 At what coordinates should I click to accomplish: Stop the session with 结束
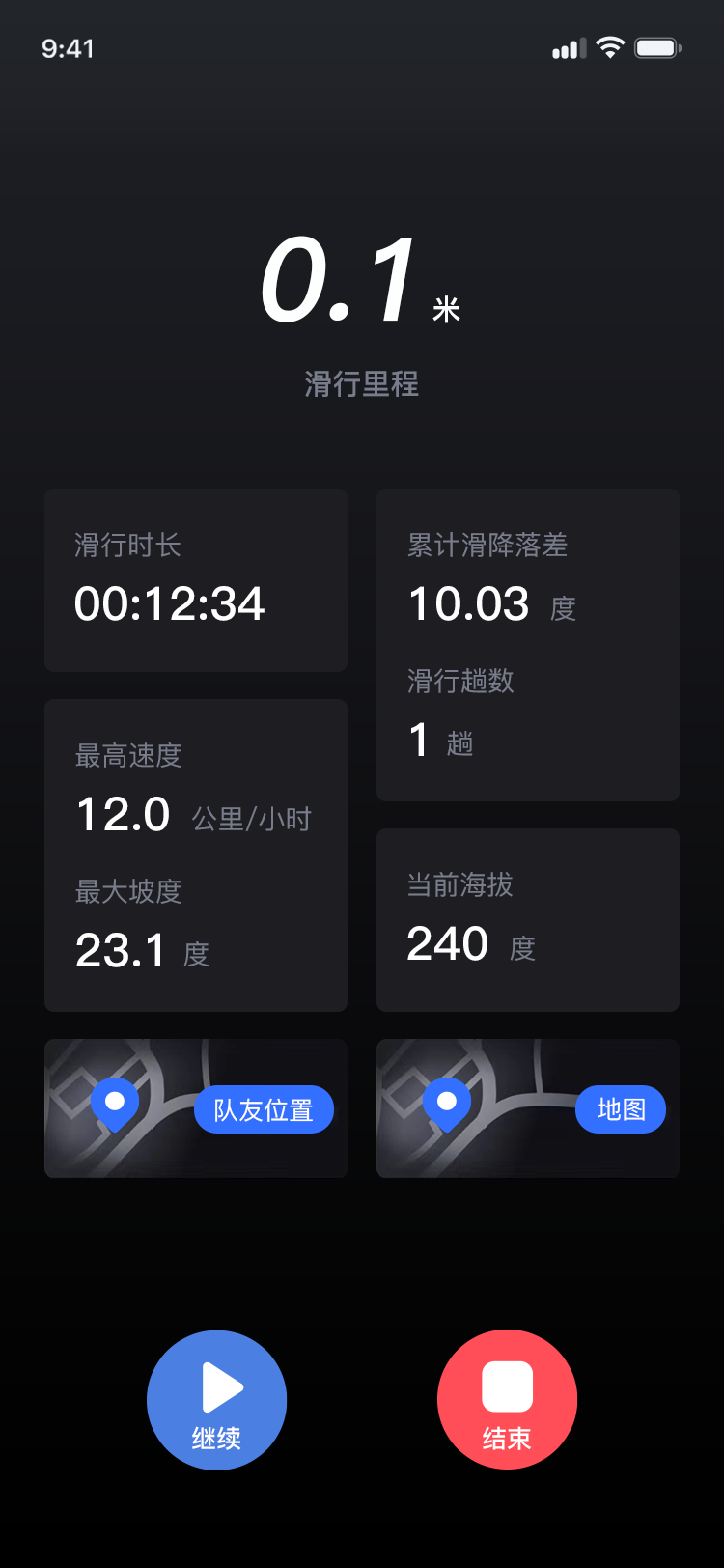[507, 1400]
